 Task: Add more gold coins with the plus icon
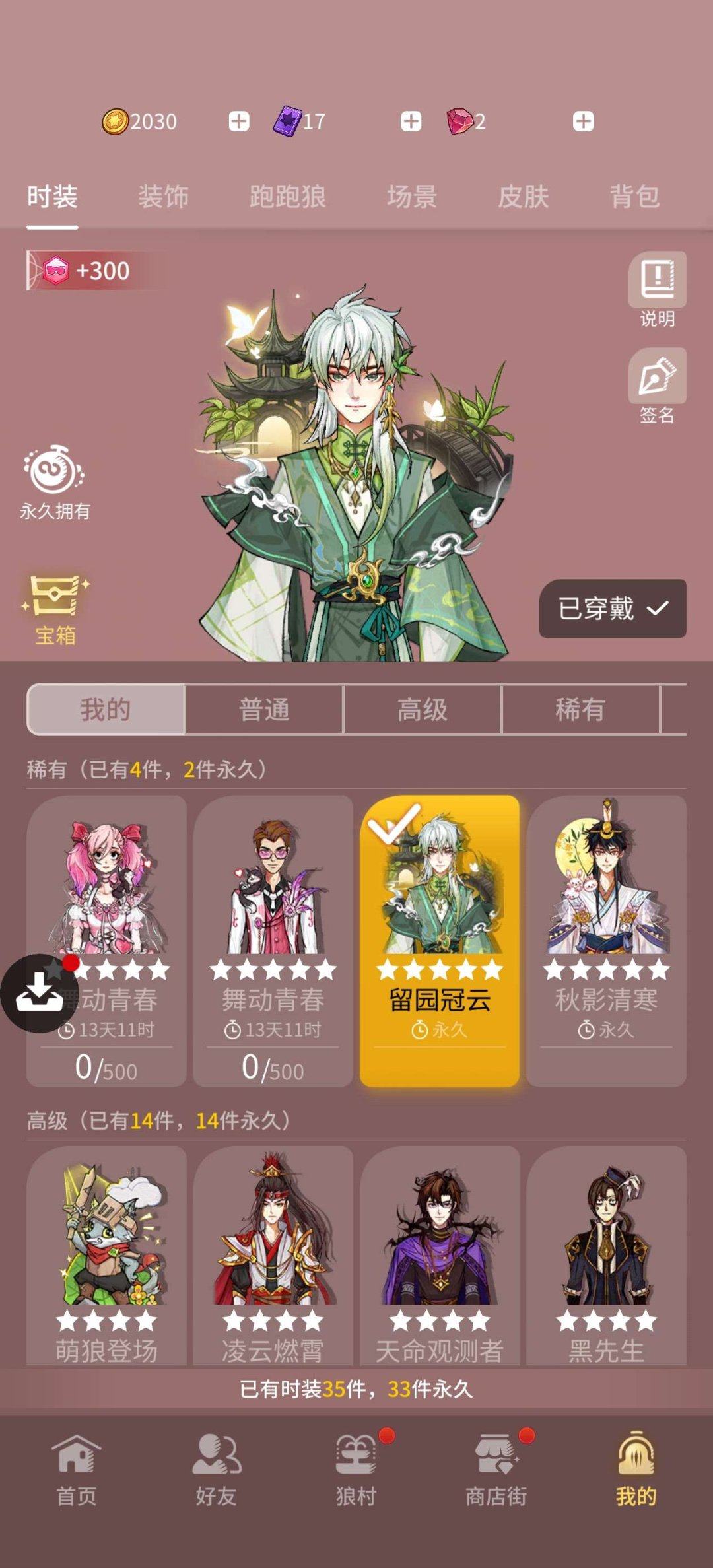click(x=239, y=121)
